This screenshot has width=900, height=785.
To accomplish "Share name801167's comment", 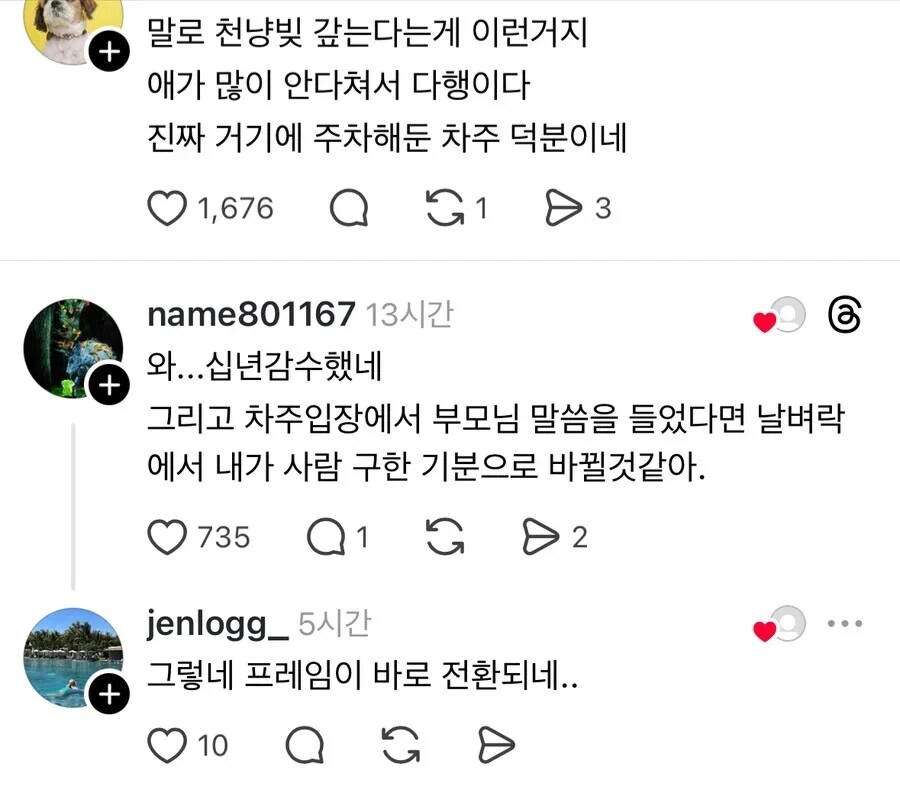I will click(540, 538).
